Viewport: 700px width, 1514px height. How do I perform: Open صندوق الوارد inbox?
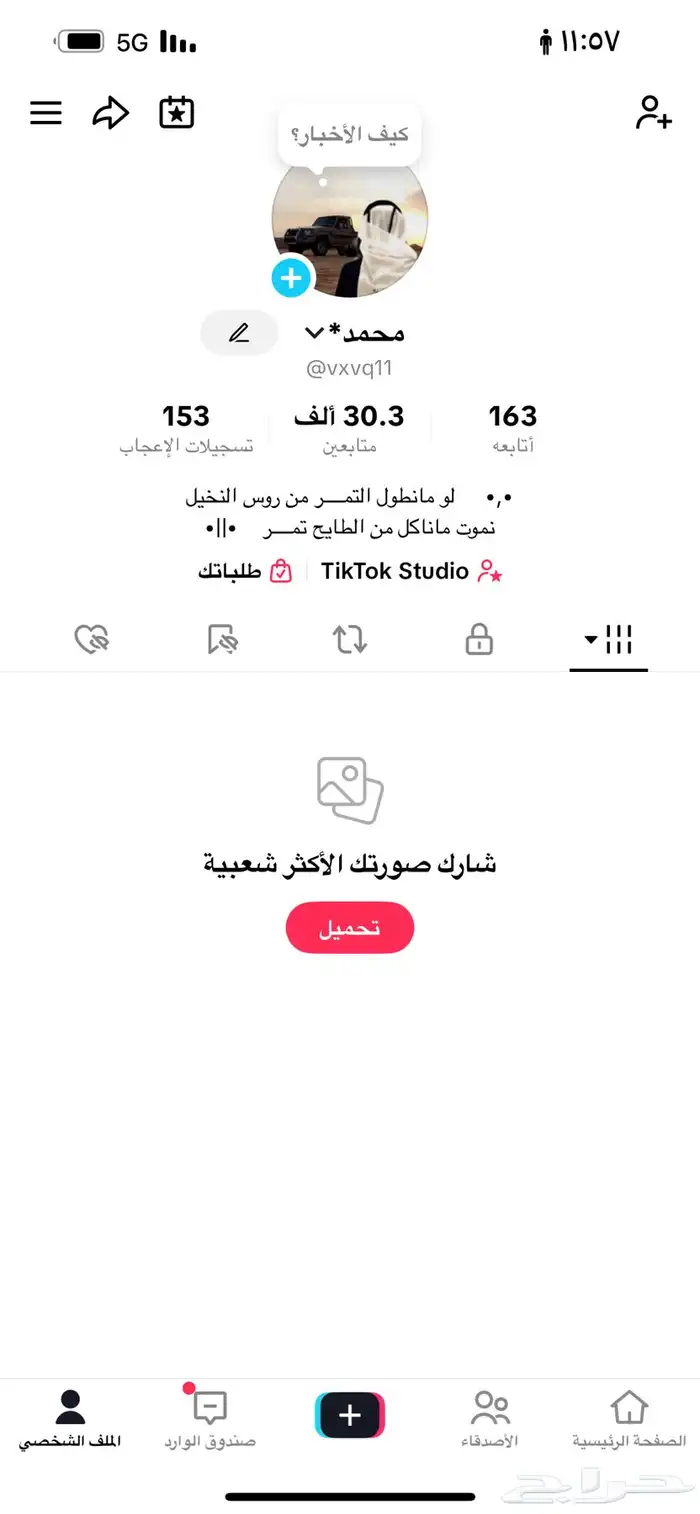click(210, 1420)
